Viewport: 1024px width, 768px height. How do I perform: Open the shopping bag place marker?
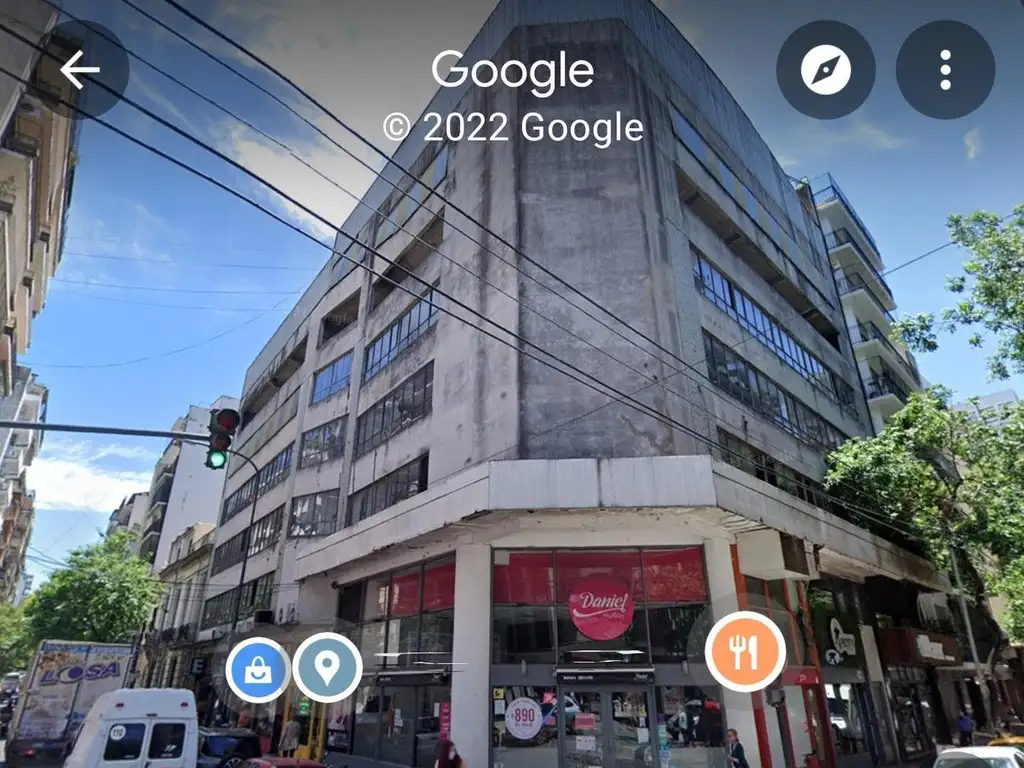tap(258, 669)
